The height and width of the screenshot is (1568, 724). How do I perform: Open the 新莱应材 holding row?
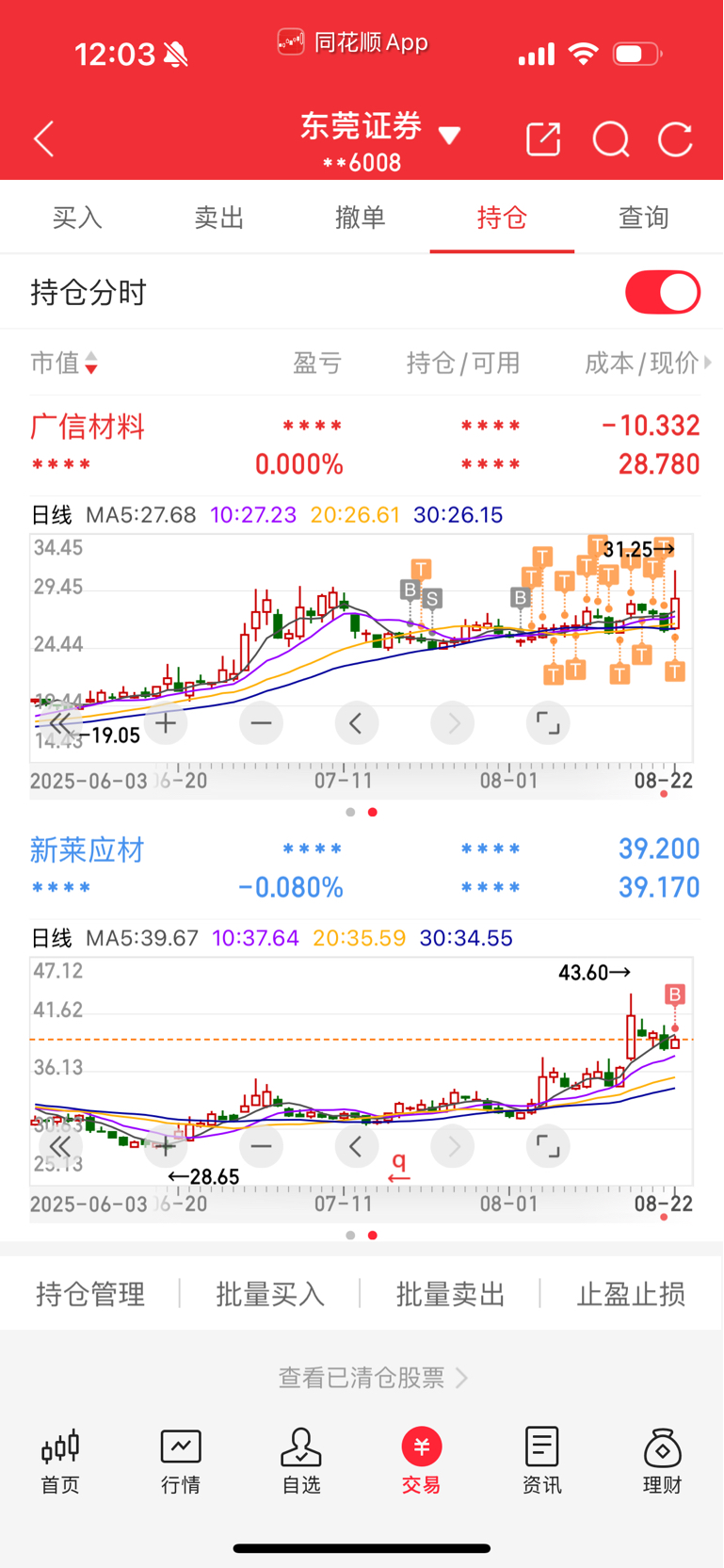point(88,850)
